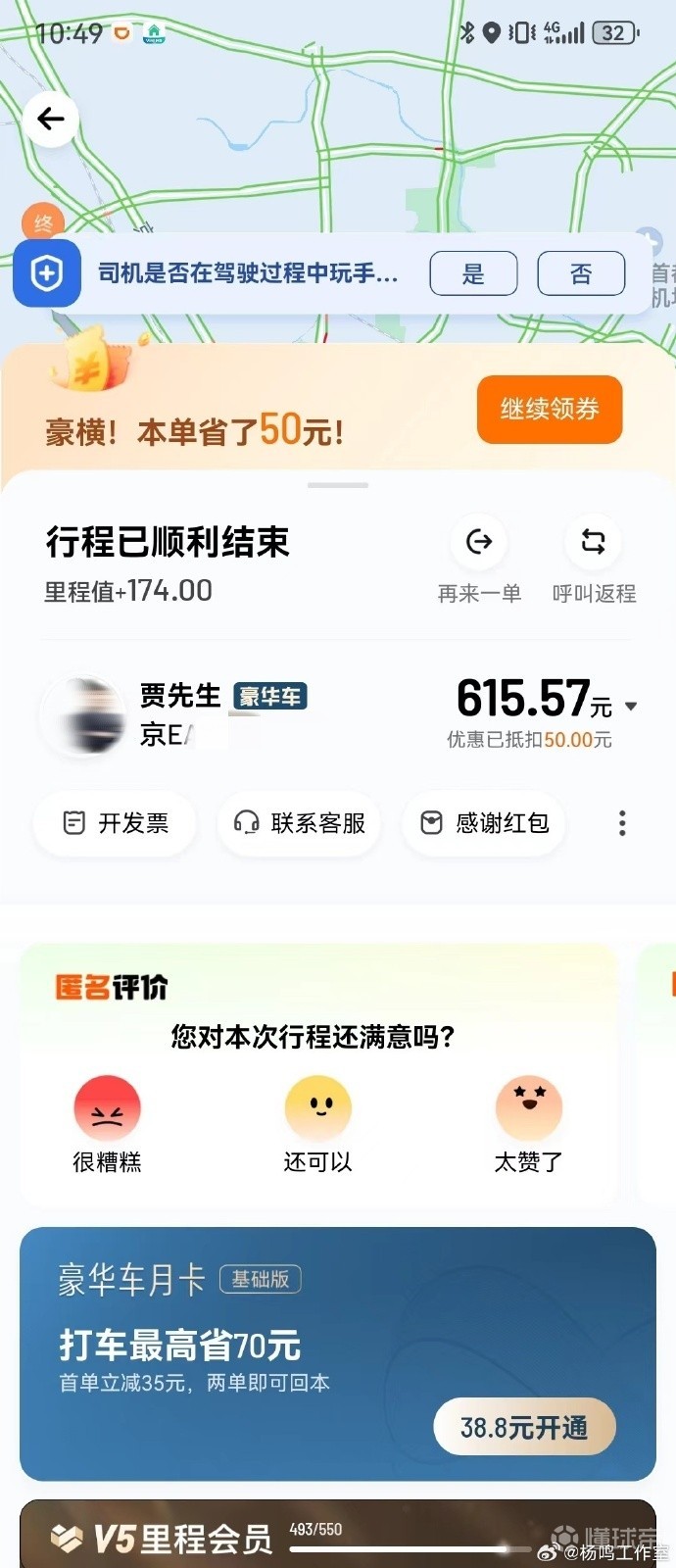Open 开发票 to request an invoice

(115, 823)
